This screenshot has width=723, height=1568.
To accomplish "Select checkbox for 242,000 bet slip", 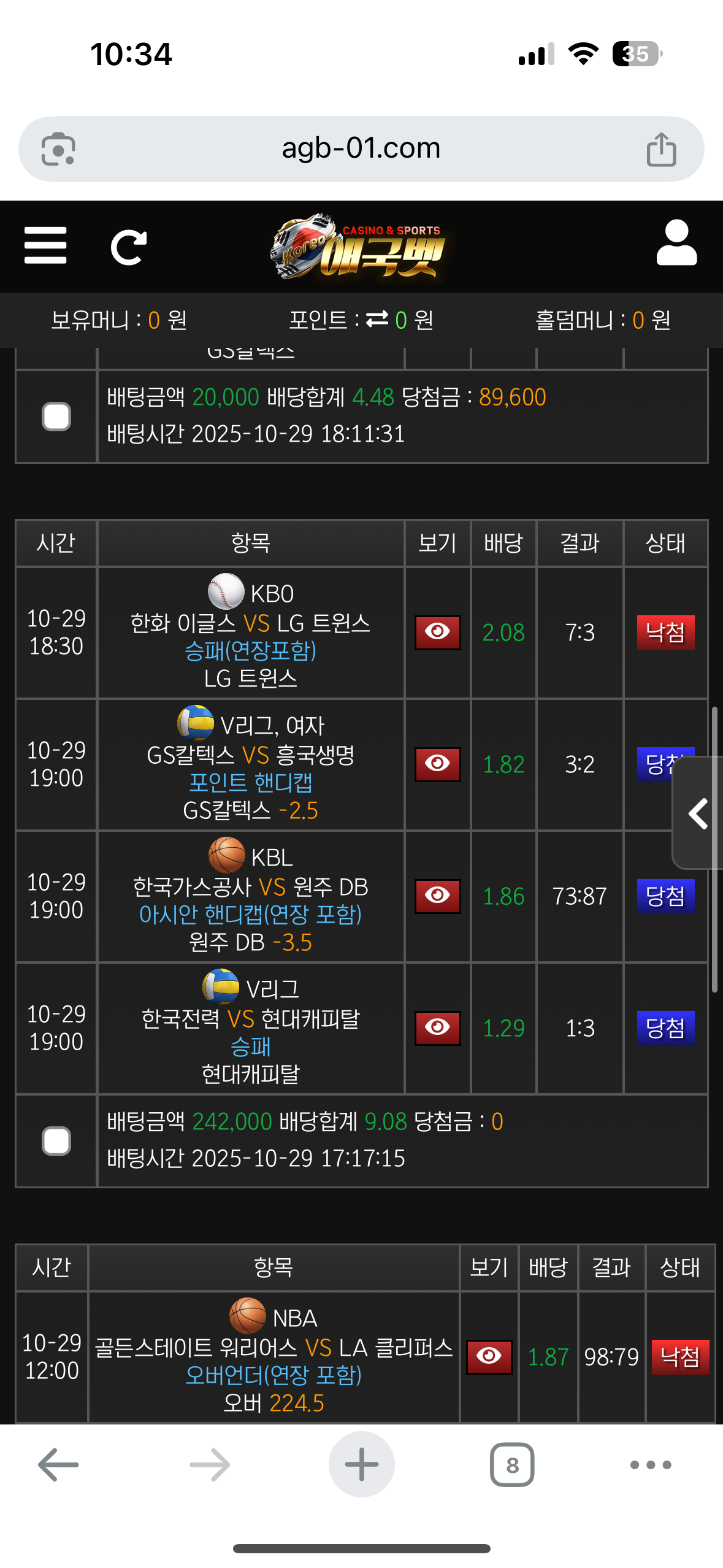I will [56, 1141].
